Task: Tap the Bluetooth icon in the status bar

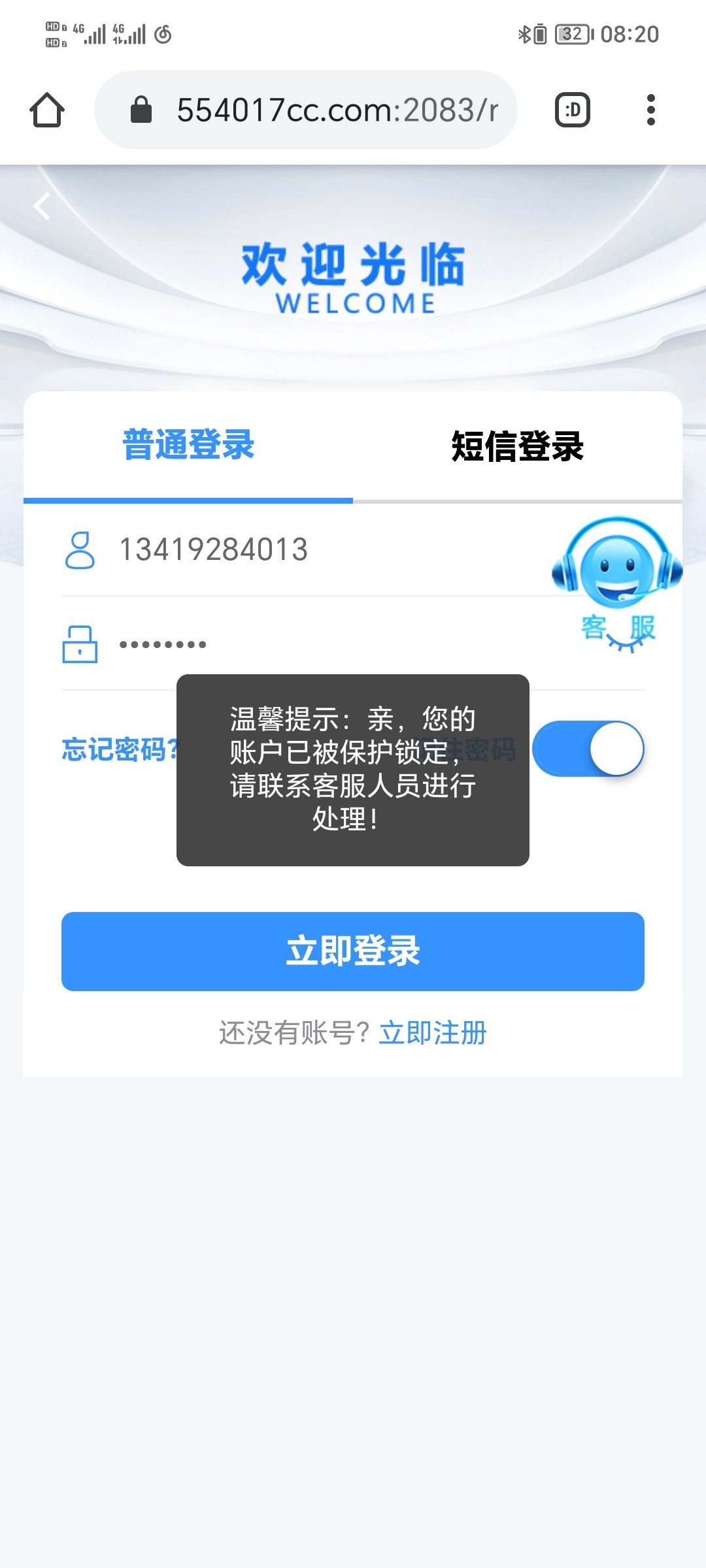Action: click(x=523, y=34)
